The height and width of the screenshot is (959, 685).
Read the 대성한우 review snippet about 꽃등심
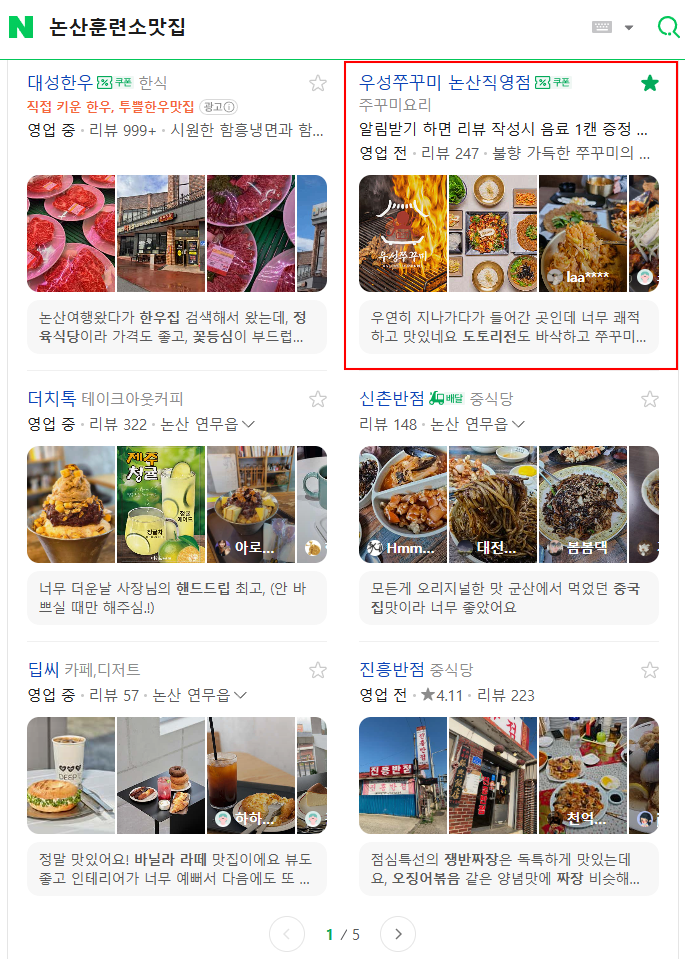click(x=177, y=328)
